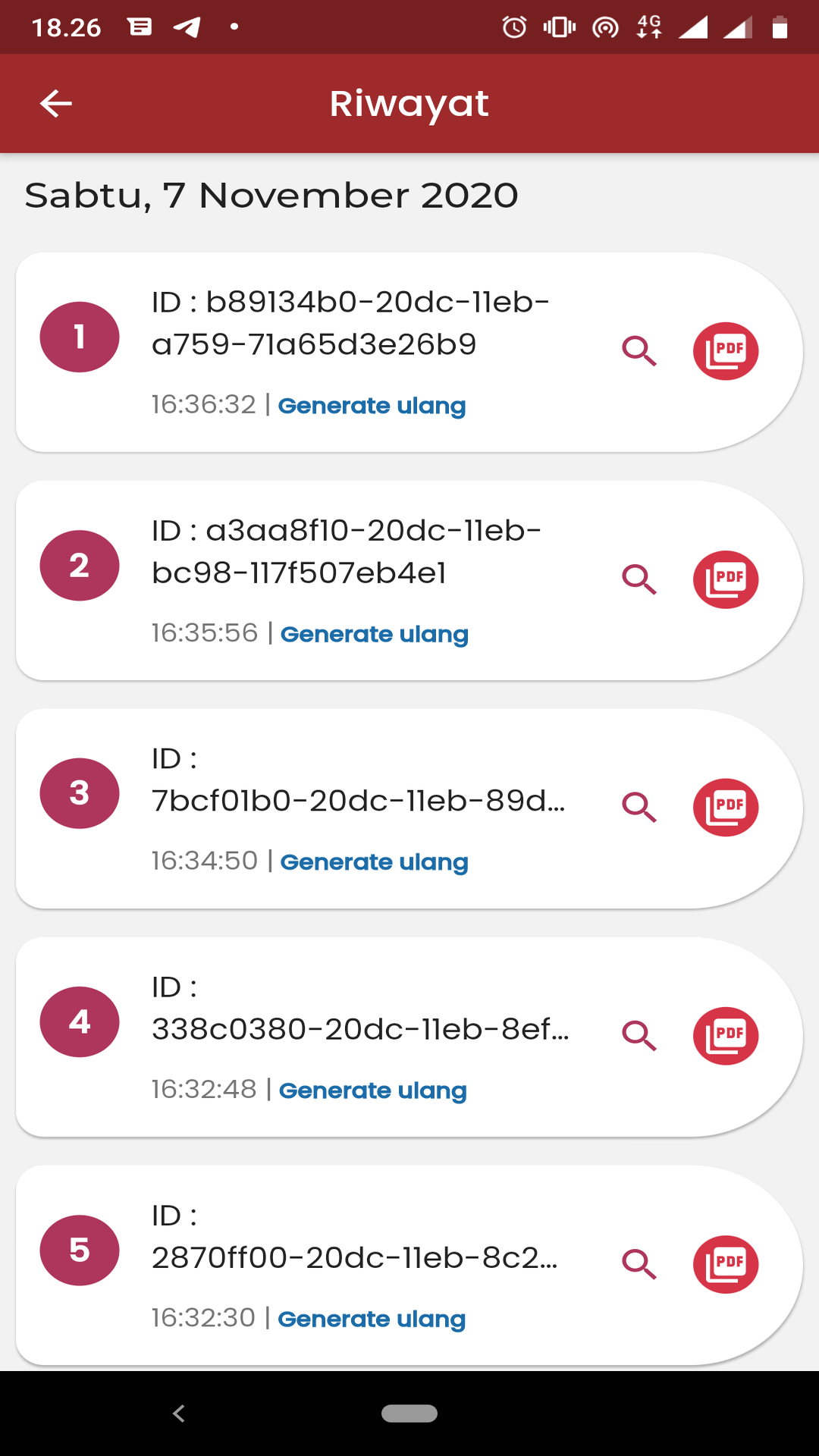Tap the search icon for entry 4

pos(639,1036)
